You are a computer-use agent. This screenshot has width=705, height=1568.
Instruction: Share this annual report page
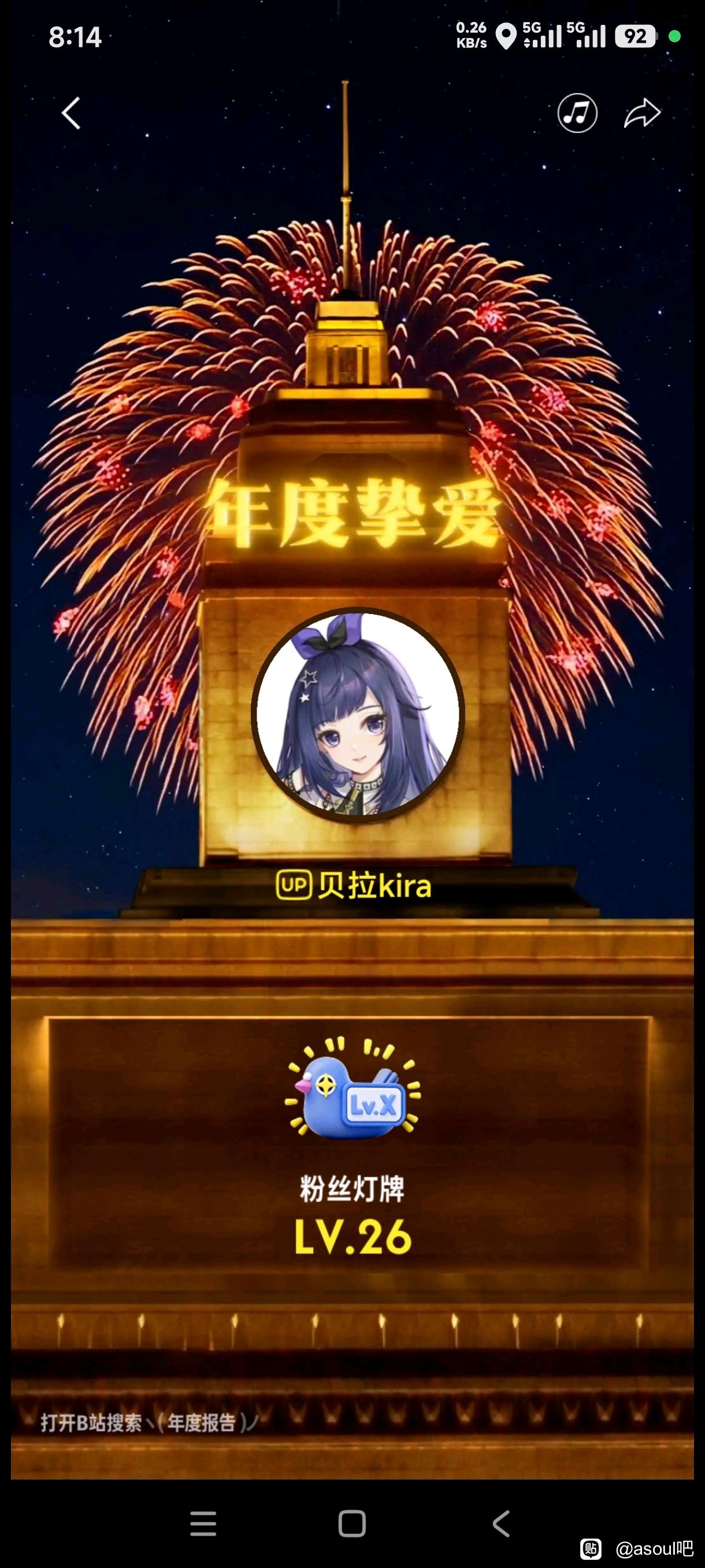(642, 113)
